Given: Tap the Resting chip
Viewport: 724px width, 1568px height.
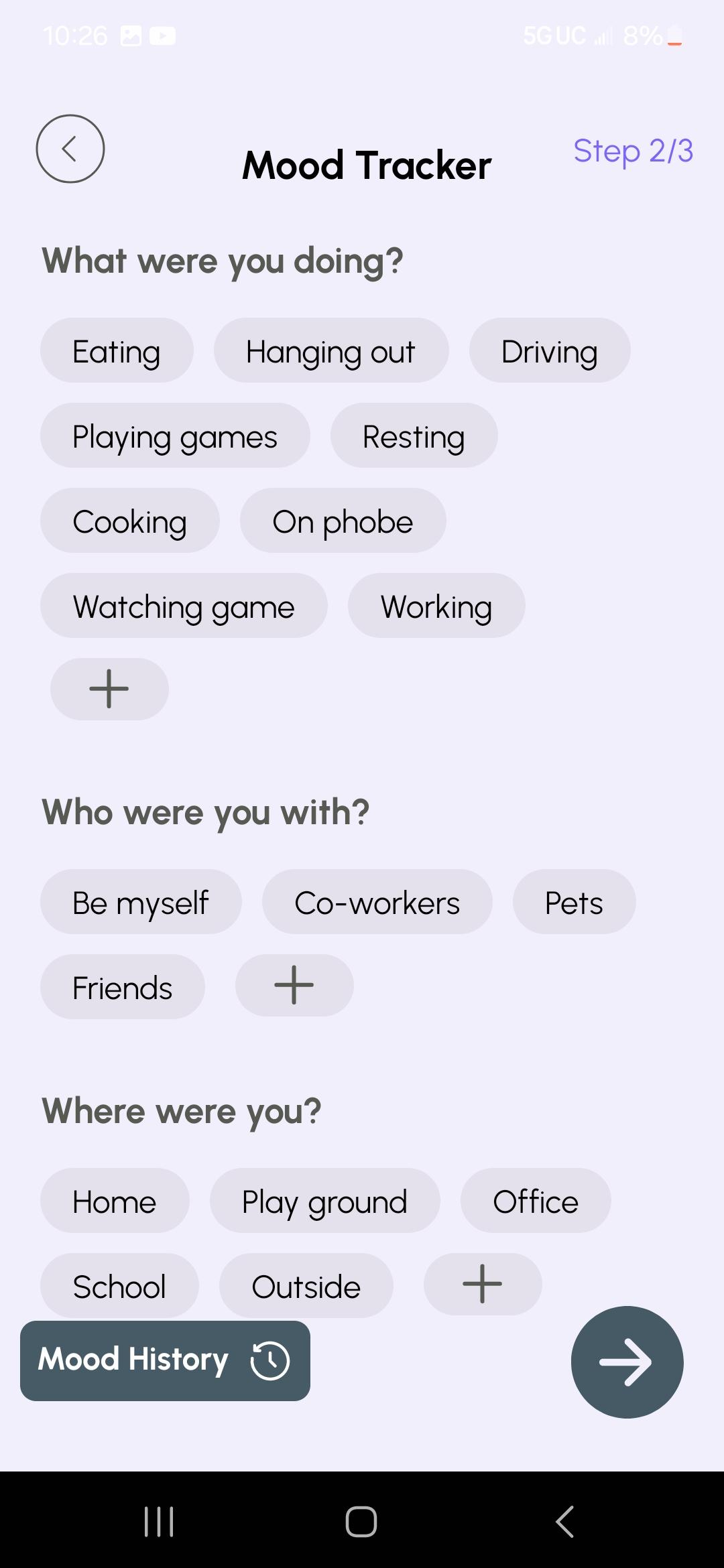Looking at the screenshot, I should pyautogui.click(x=414, y=436).
